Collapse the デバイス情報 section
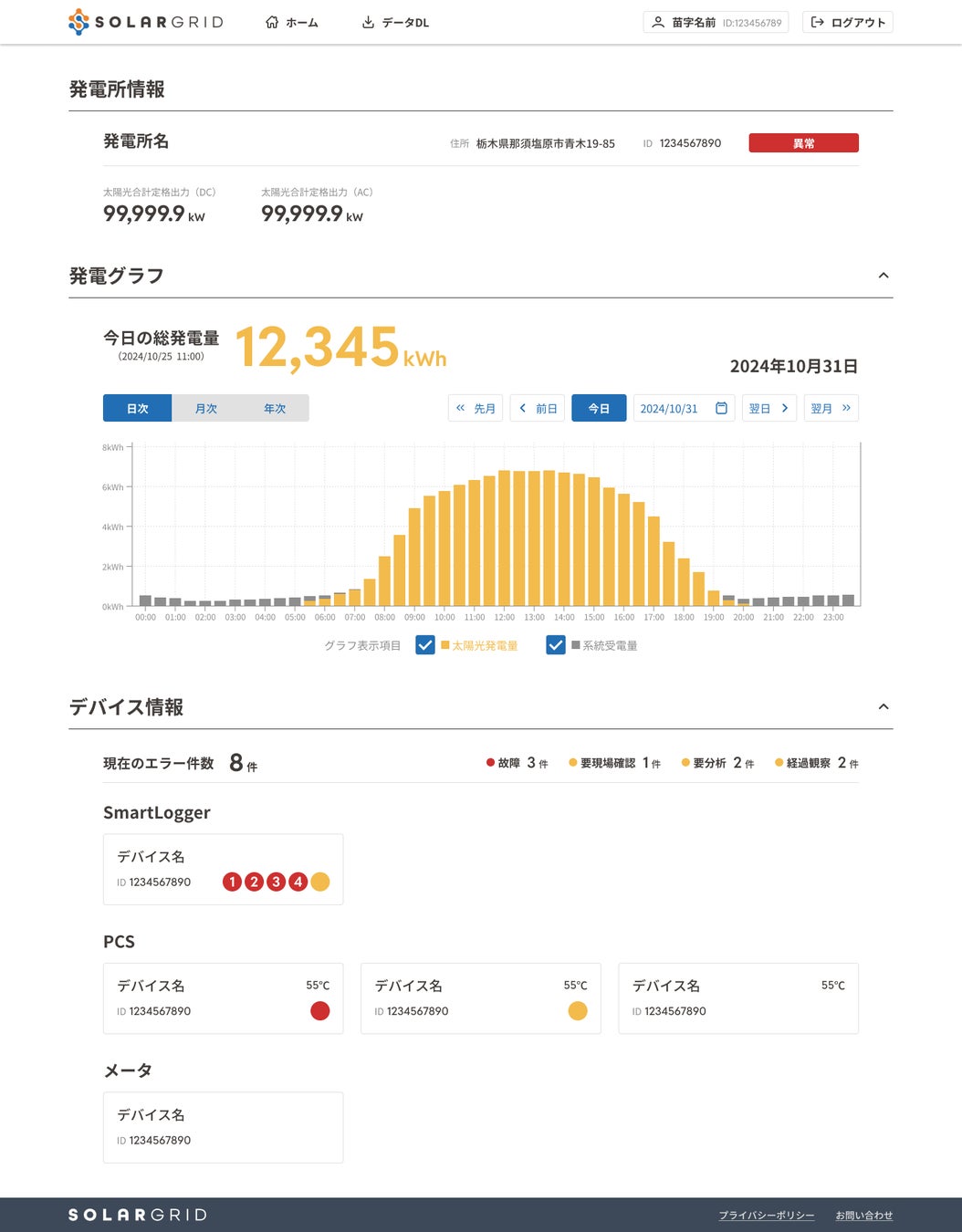Image resolution: width=962 pixels, height=1232 pixels. [x=884, y=707]
